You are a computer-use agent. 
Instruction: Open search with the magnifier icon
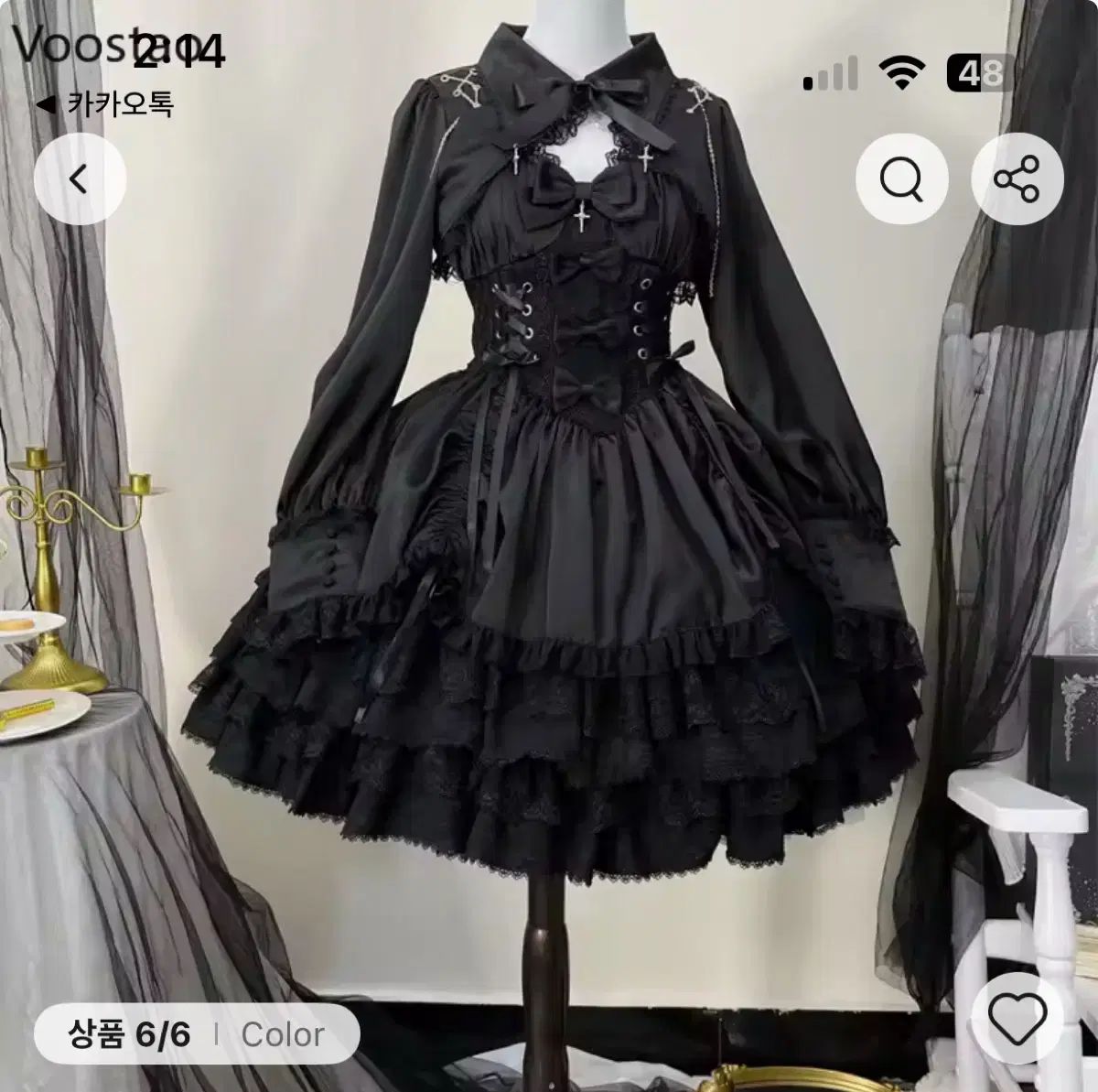coord(901,179)
